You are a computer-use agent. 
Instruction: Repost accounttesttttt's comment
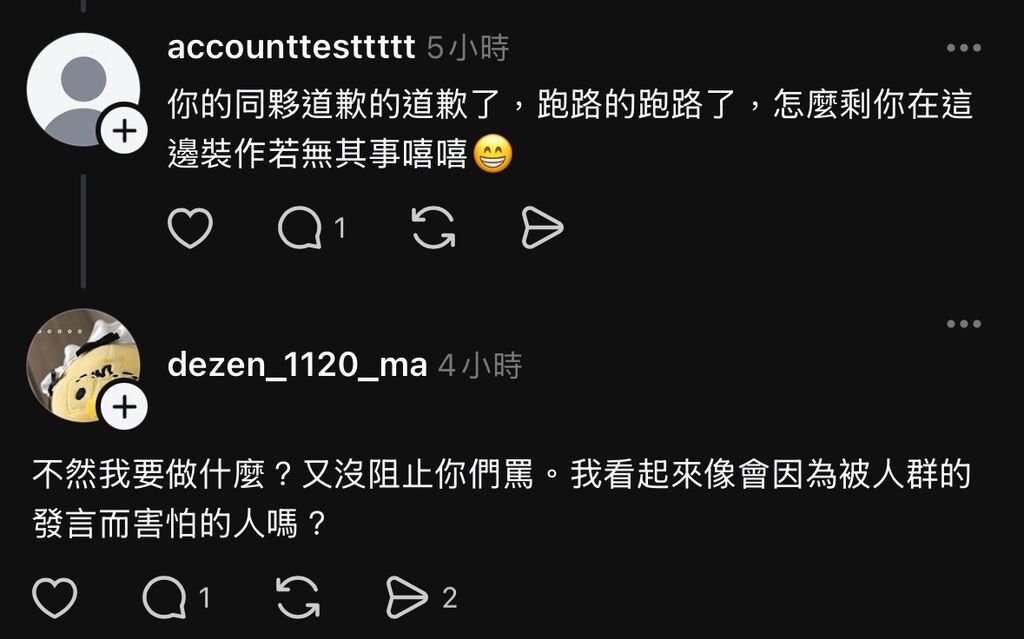coord(433,228)
